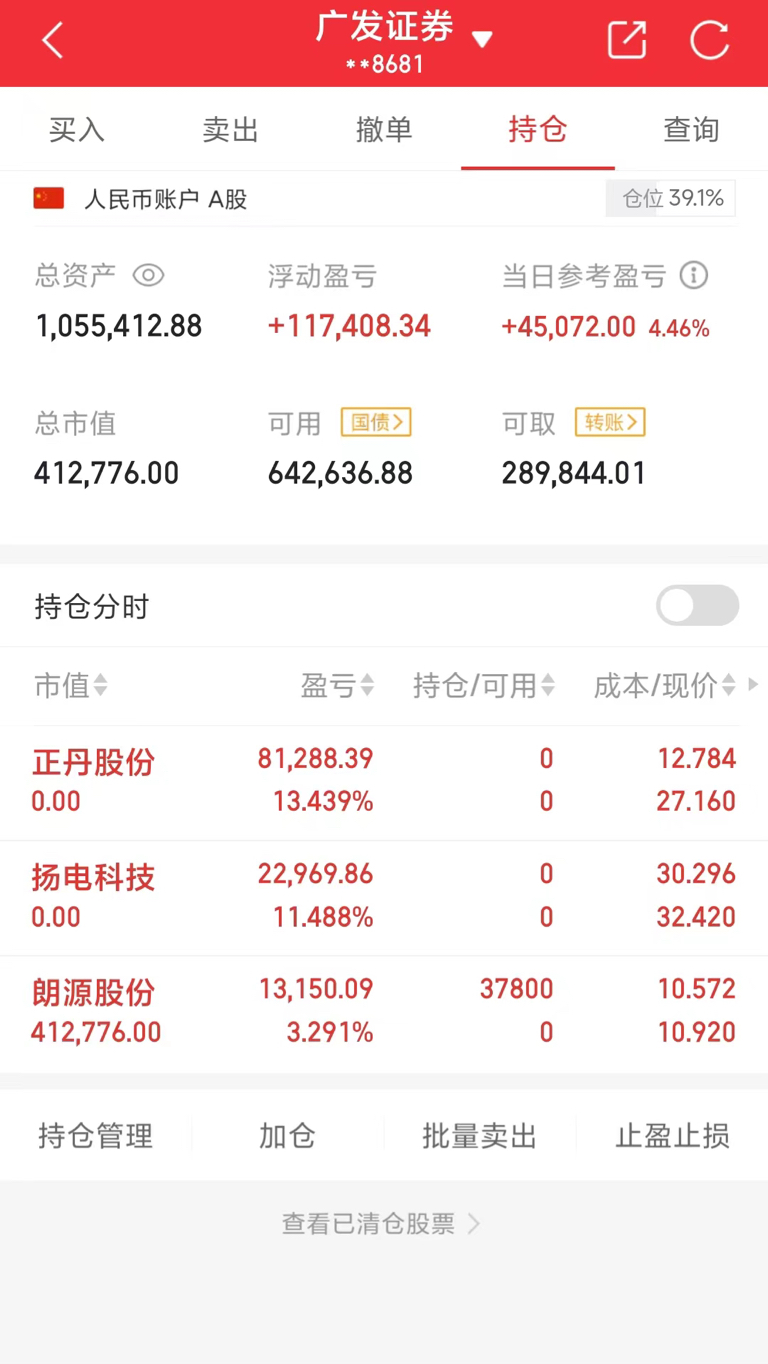
Task: Open 转账 from the 可取 row
Action: coord(610,422)
